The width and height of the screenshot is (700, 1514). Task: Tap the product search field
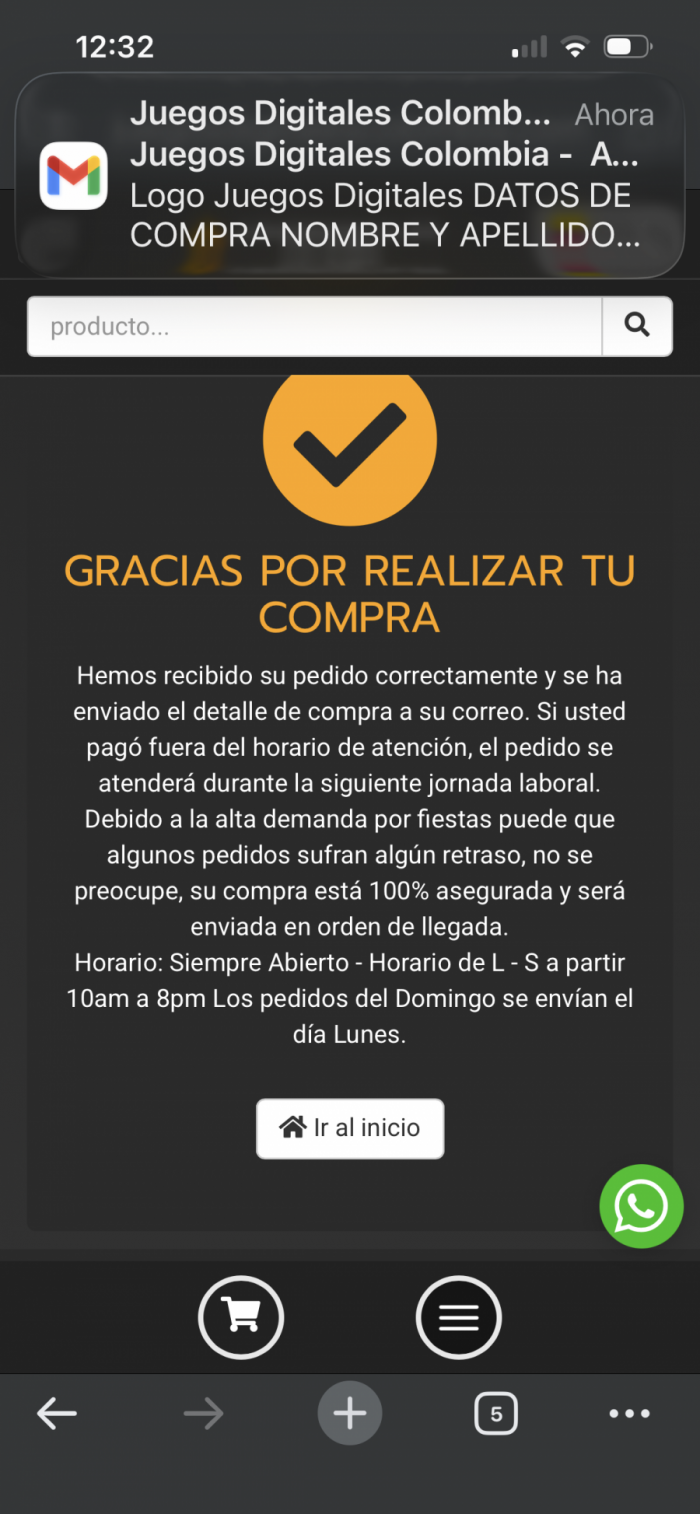pyautogui.click(x=314, y=326)
